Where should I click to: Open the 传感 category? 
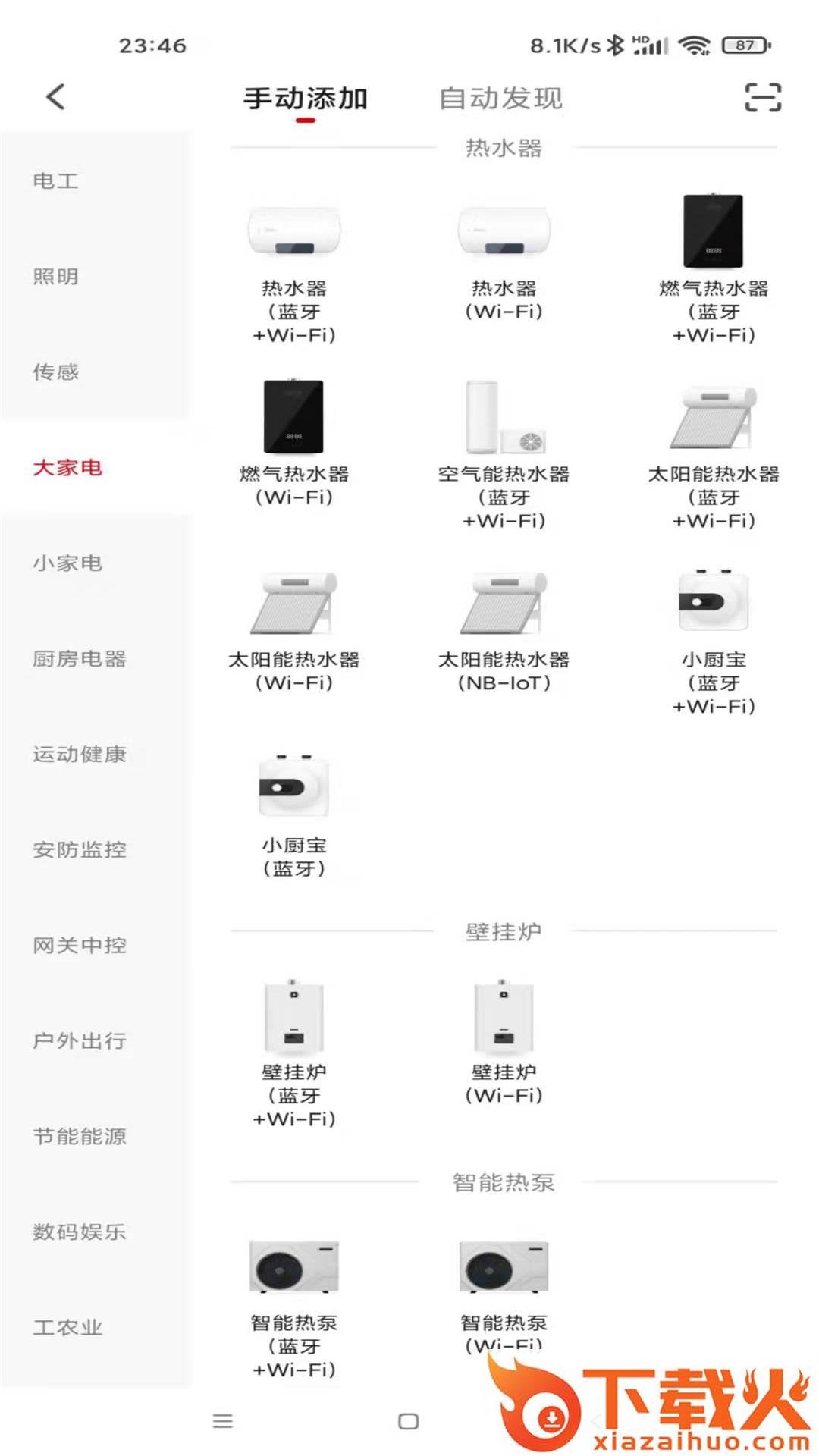click(56, 372)
